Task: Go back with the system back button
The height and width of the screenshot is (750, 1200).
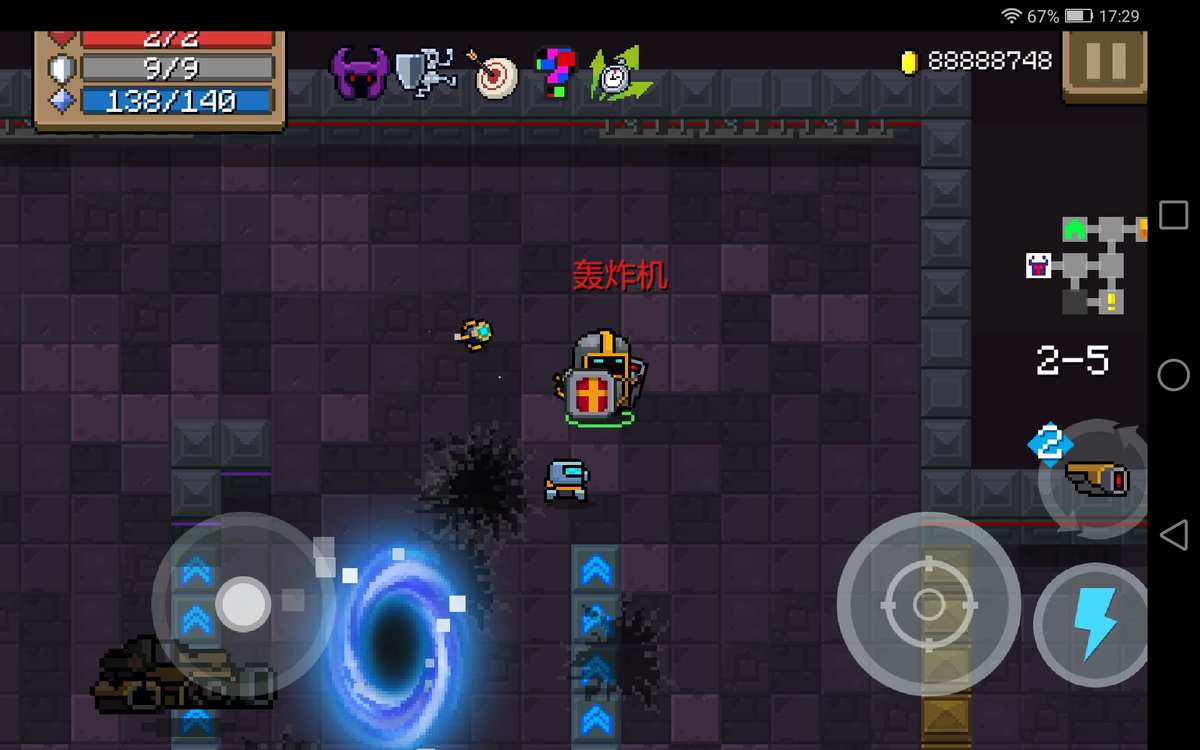Action: click(1173, 535)
